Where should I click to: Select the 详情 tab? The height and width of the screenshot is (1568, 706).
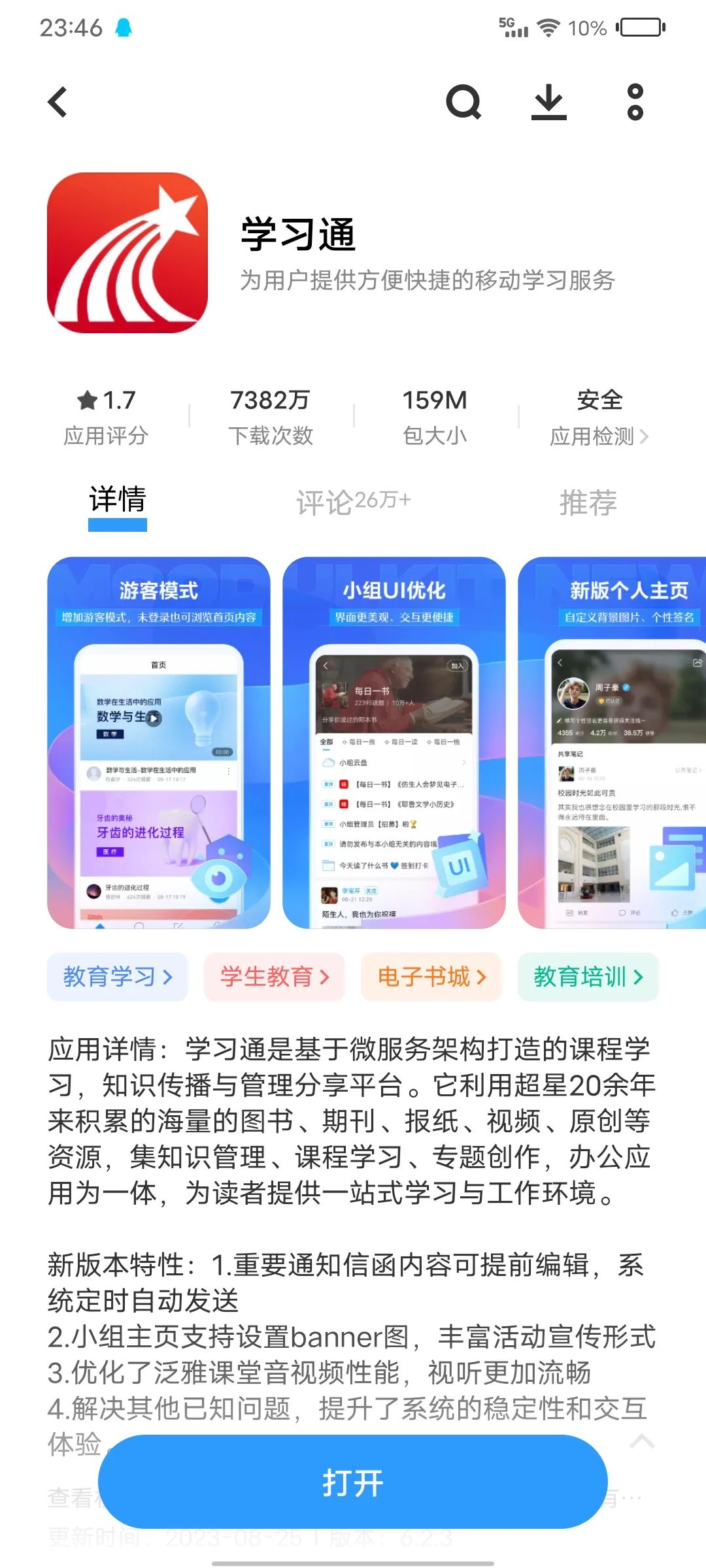(118, 500)
